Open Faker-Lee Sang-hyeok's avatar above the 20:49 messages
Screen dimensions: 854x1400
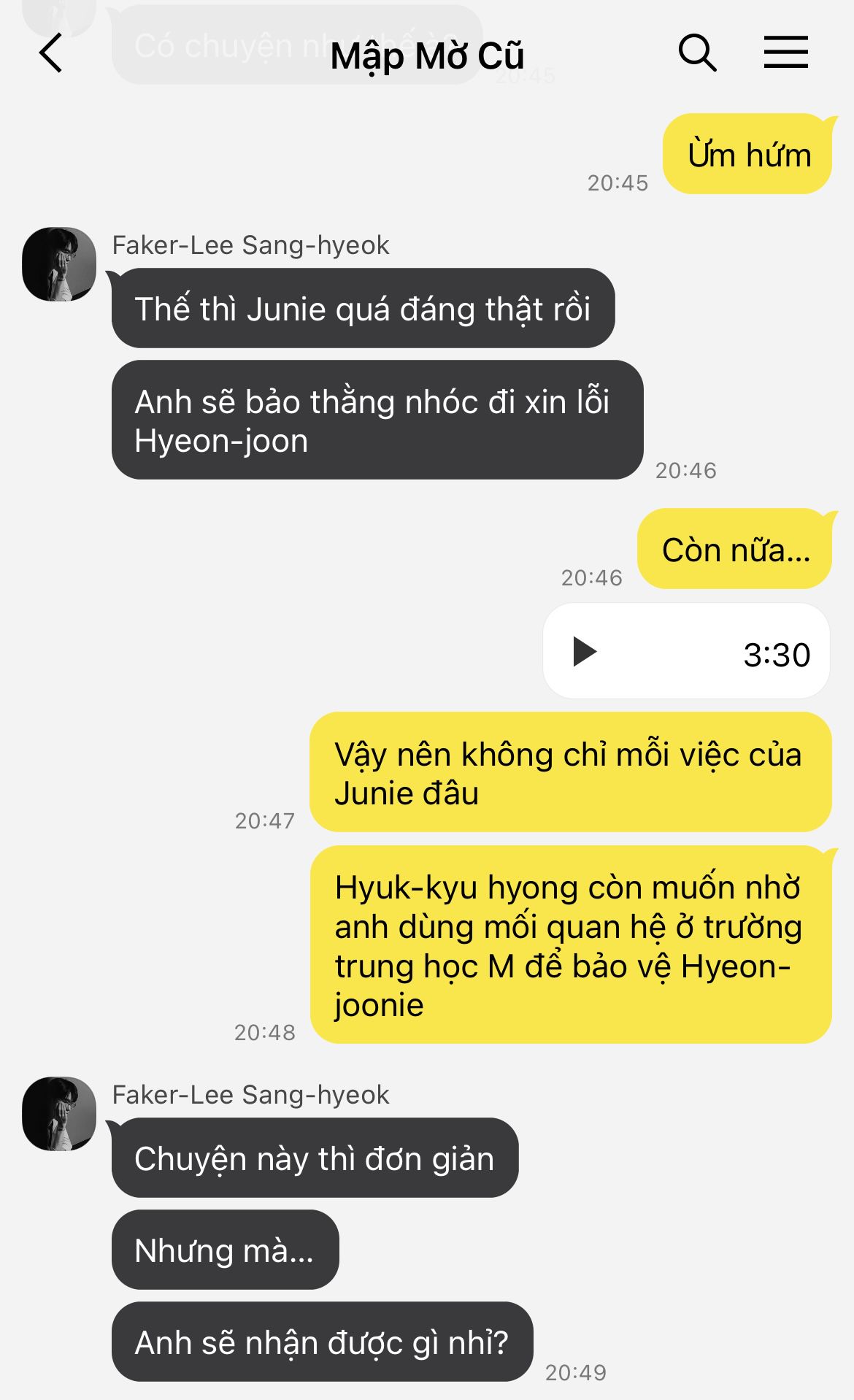coord(59,1113)
